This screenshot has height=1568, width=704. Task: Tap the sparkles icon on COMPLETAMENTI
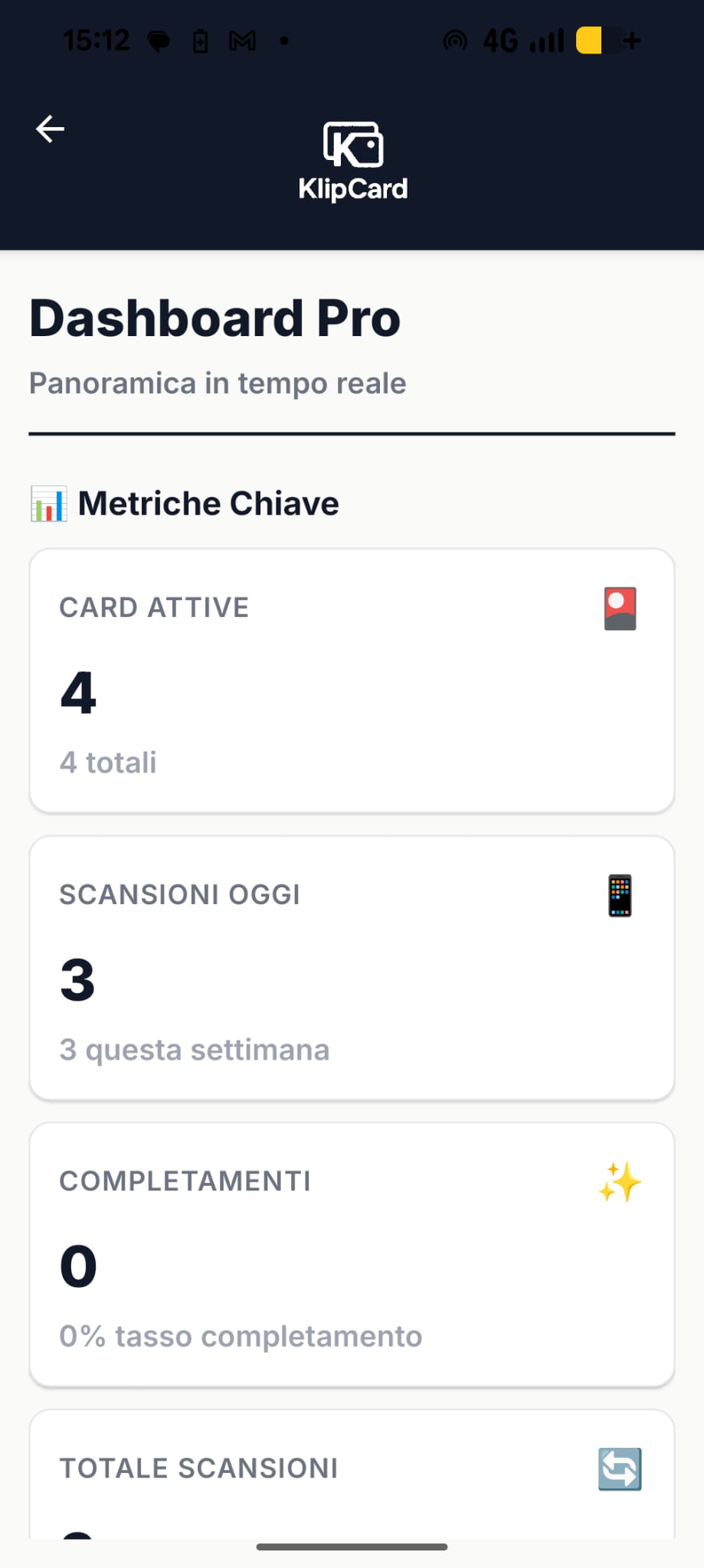(x=619, y=1181)
